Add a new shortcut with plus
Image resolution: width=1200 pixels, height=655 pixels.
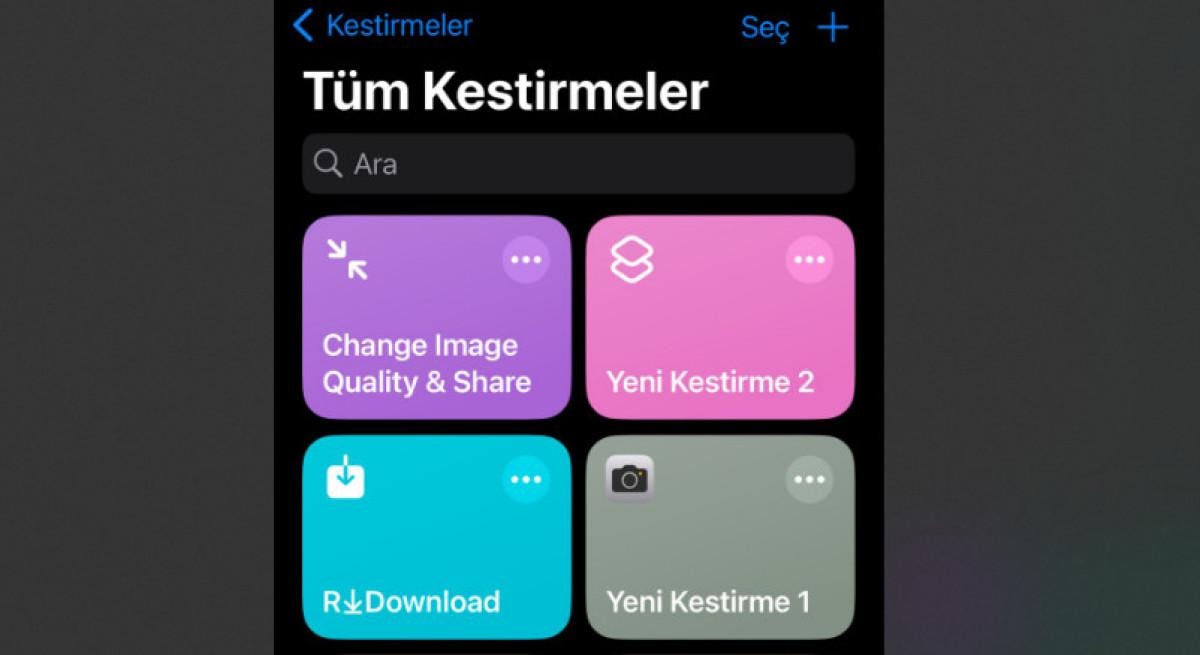click(x=832, y=28)
